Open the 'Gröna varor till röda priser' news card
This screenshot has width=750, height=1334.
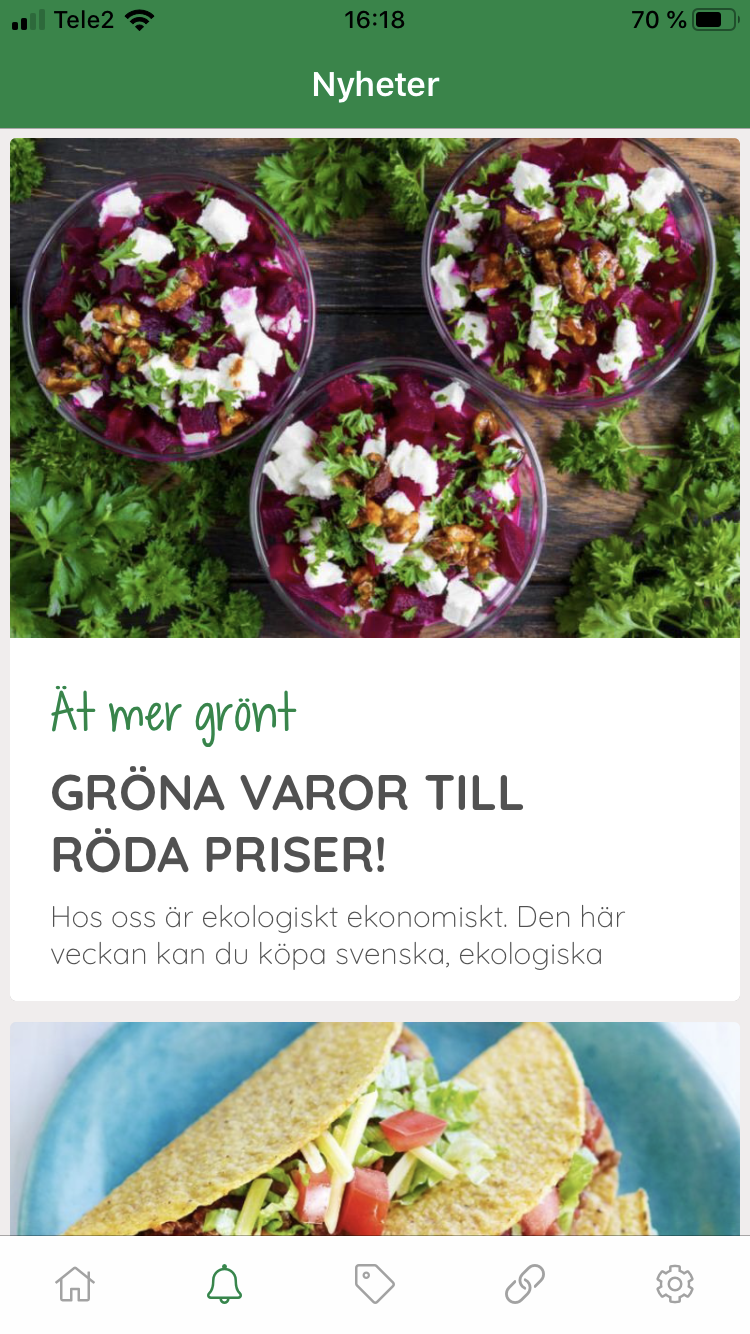pyautogui.click(x=375, y=570)
